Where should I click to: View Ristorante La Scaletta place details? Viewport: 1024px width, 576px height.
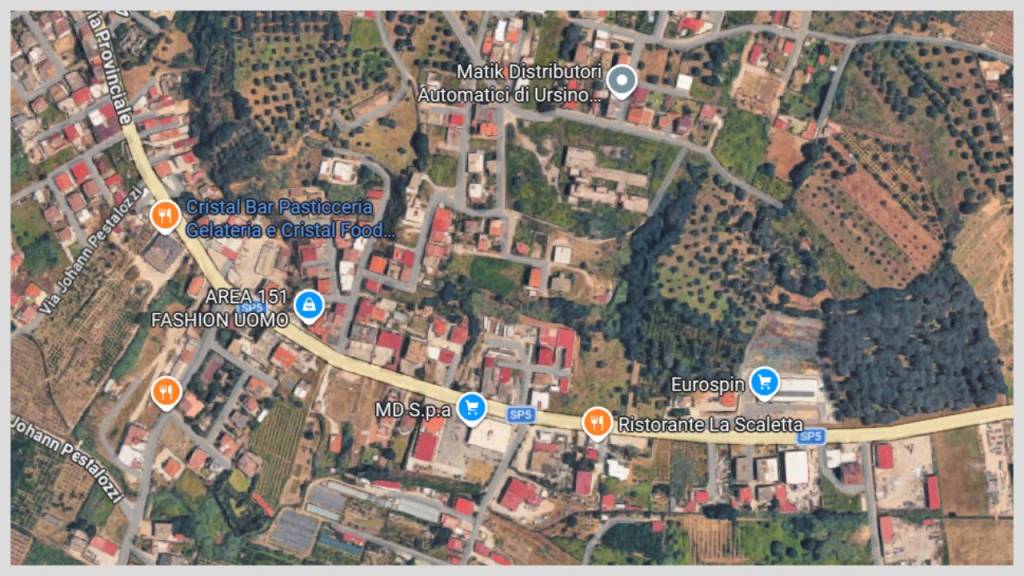[x=597, y=423]
